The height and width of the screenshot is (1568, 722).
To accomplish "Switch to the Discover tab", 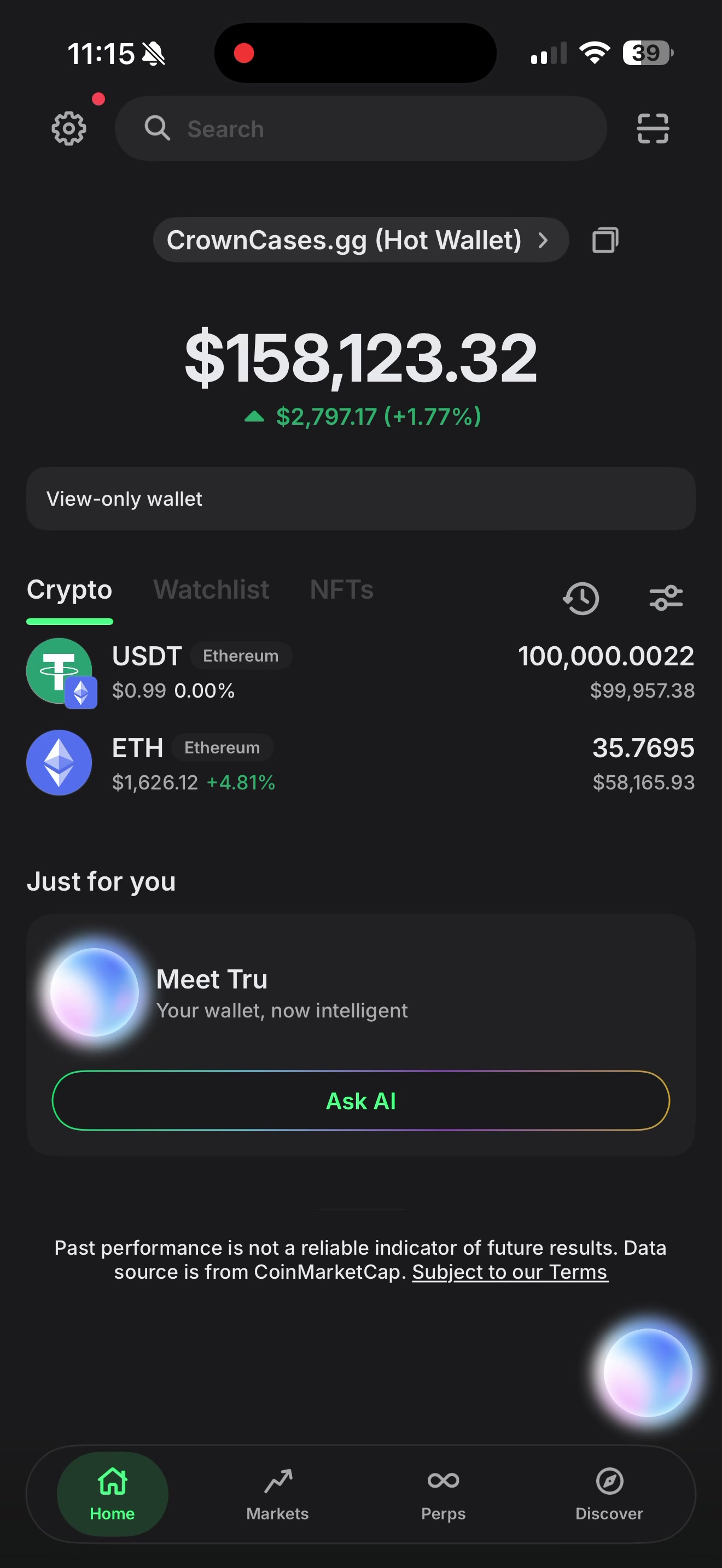I will (x=609, y=1494).
